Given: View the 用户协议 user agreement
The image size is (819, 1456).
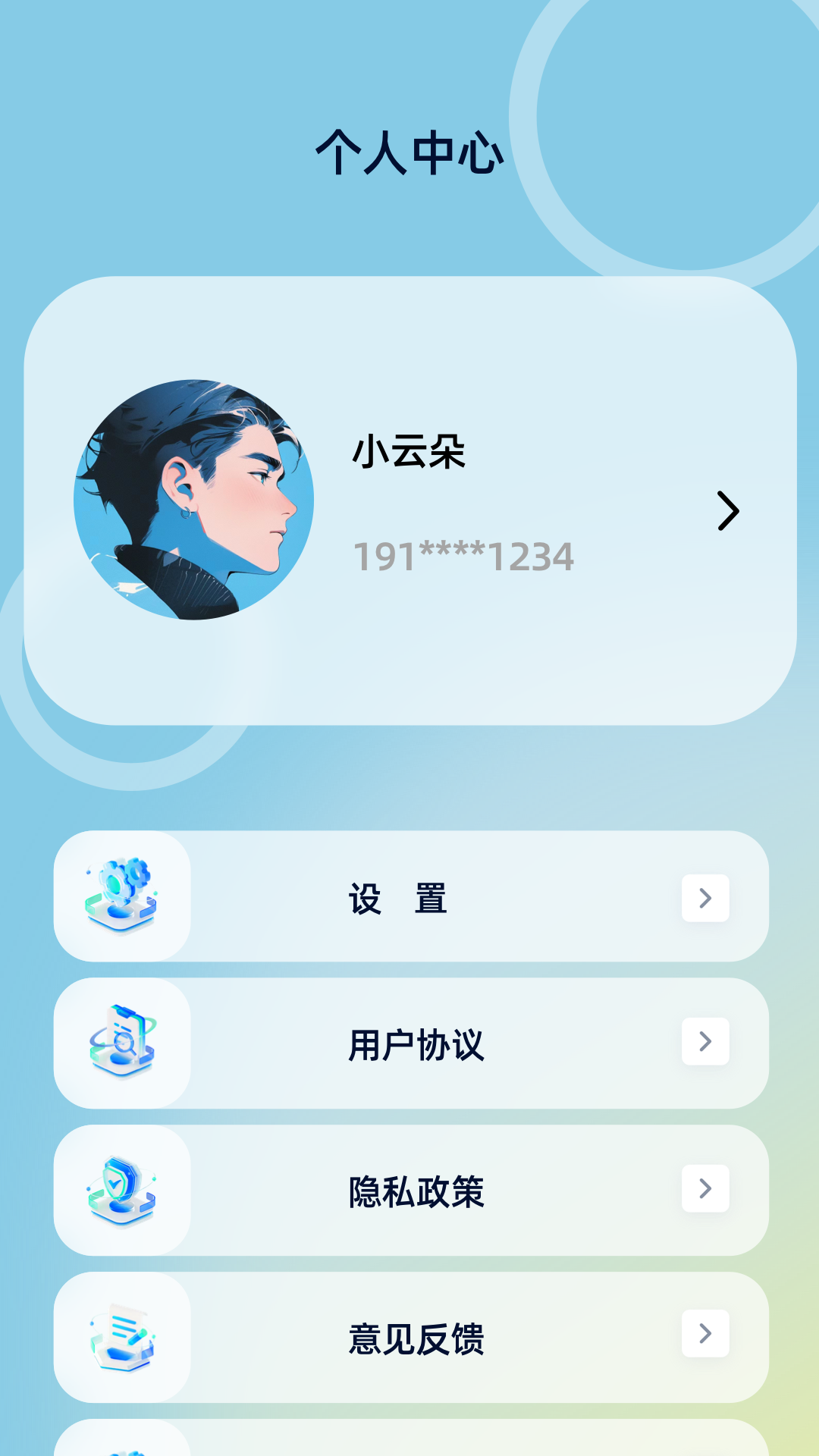Looking at the screenshot, I should pyautogui.click(x=417, y=1043).
